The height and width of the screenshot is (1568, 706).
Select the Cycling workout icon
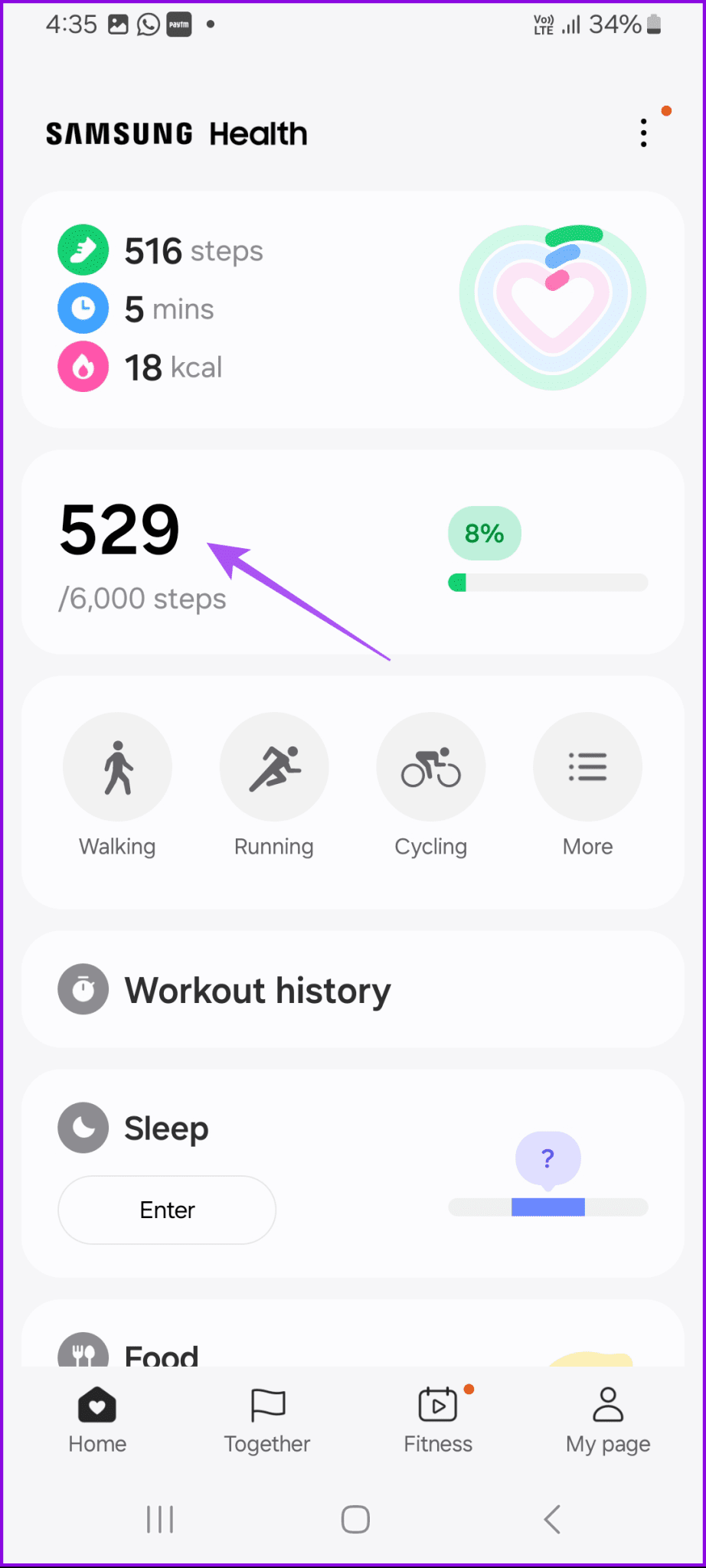pyautogui.click(x=431, y=766)
